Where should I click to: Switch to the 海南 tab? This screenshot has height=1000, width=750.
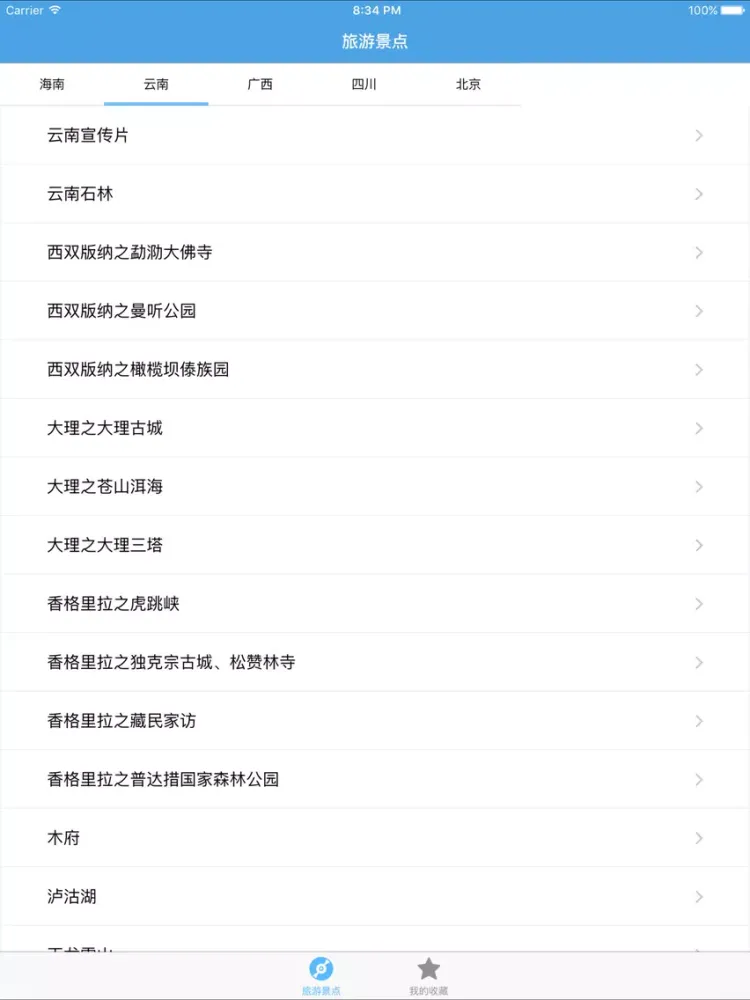click(x=52, y=85)
